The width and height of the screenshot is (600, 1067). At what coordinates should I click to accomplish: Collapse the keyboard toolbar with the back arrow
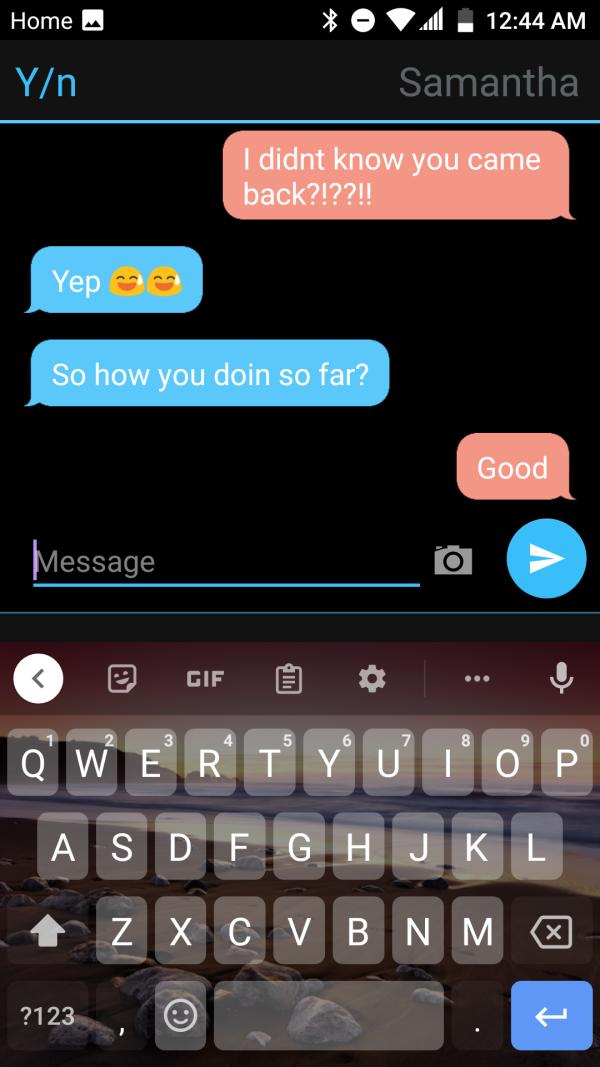[38, 679]
